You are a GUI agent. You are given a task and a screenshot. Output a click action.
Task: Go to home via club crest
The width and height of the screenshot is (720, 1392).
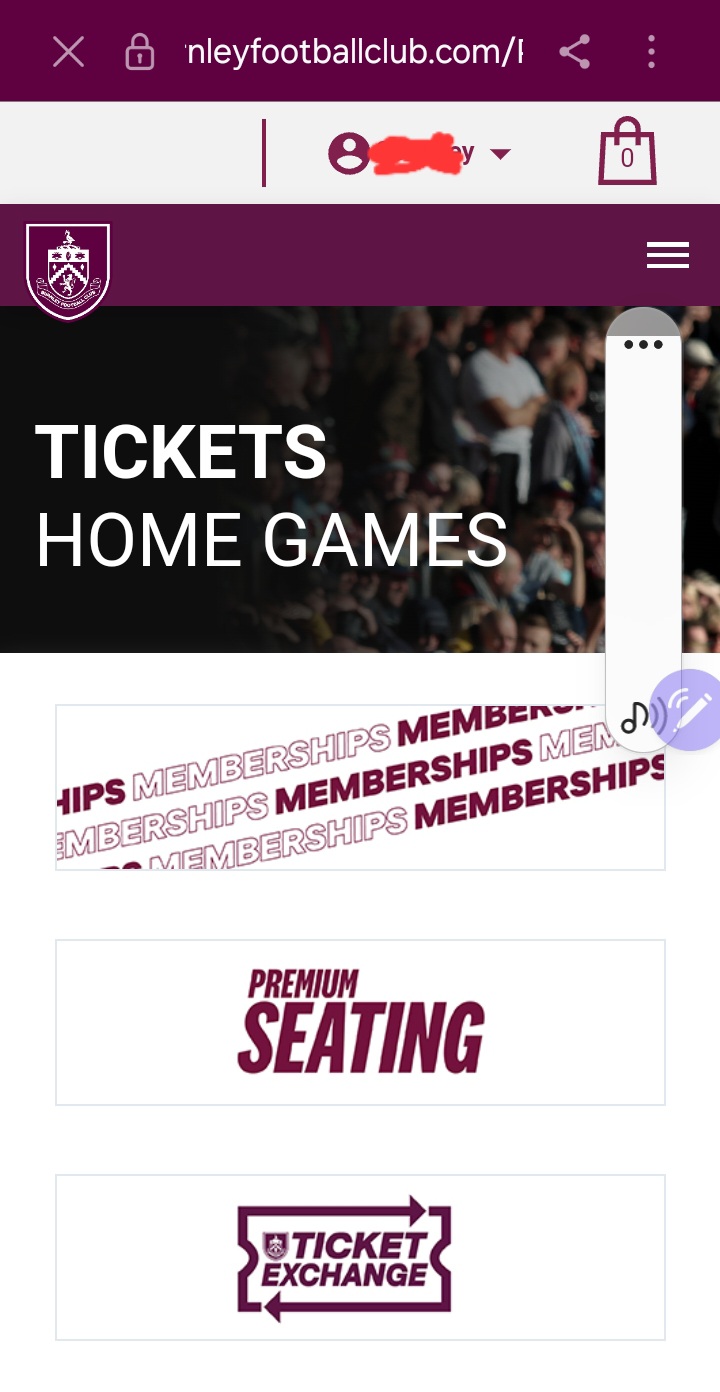pyautogui.click(x=68, y=268)
